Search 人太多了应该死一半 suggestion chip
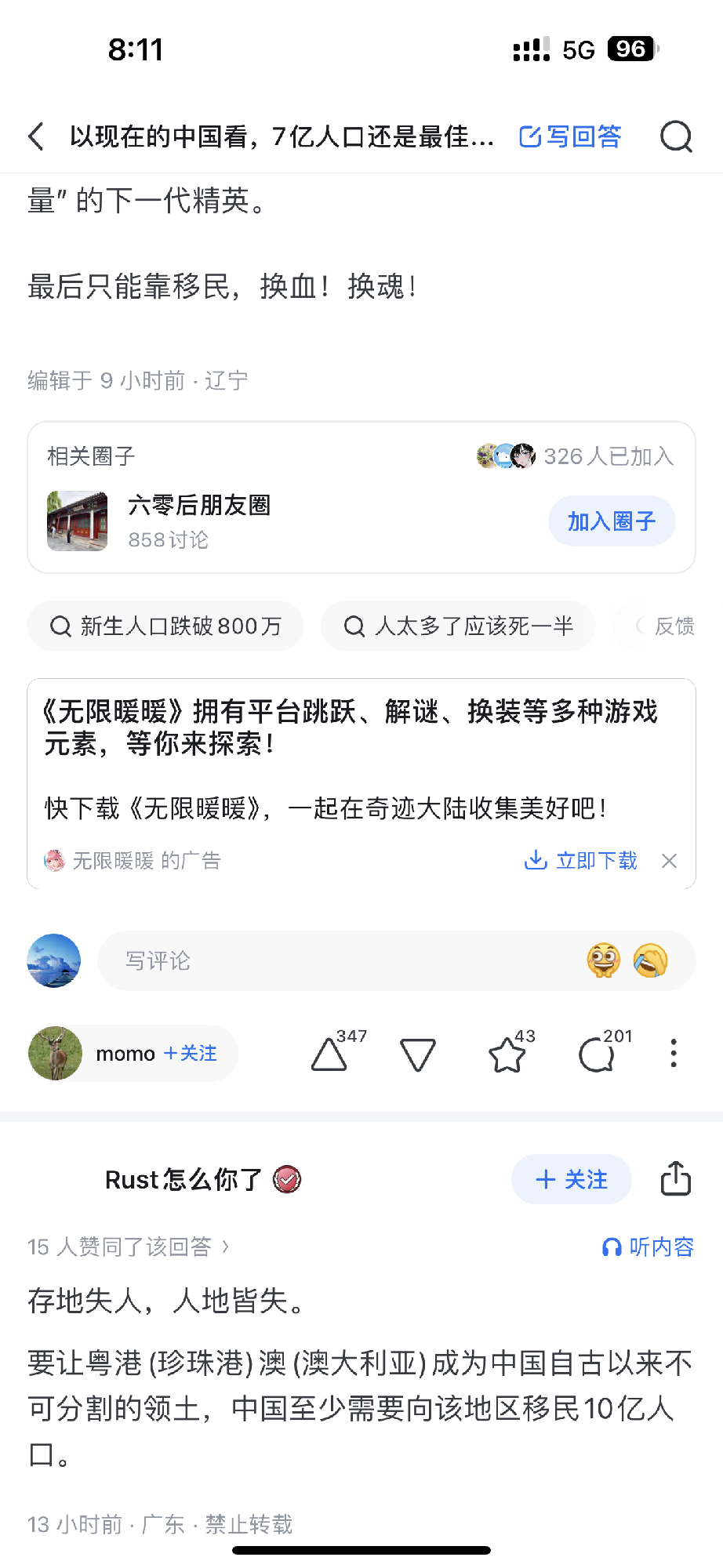The image size is (723, 1568). pos(459,626)
